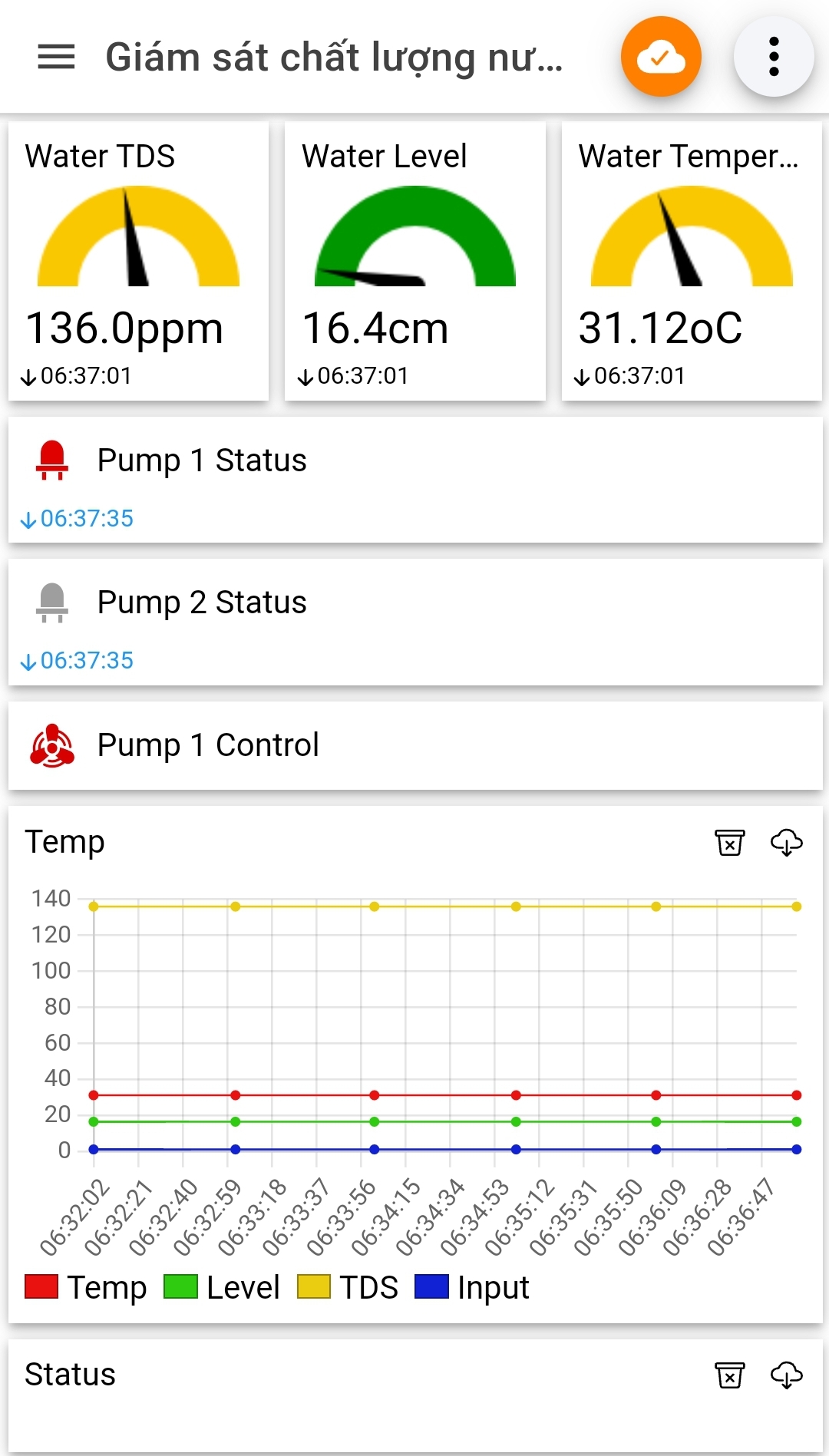Toggle the Level series in legend
Viewport: 829px width, 1456px height.
pyautogui.click(x=223, y=1287)
